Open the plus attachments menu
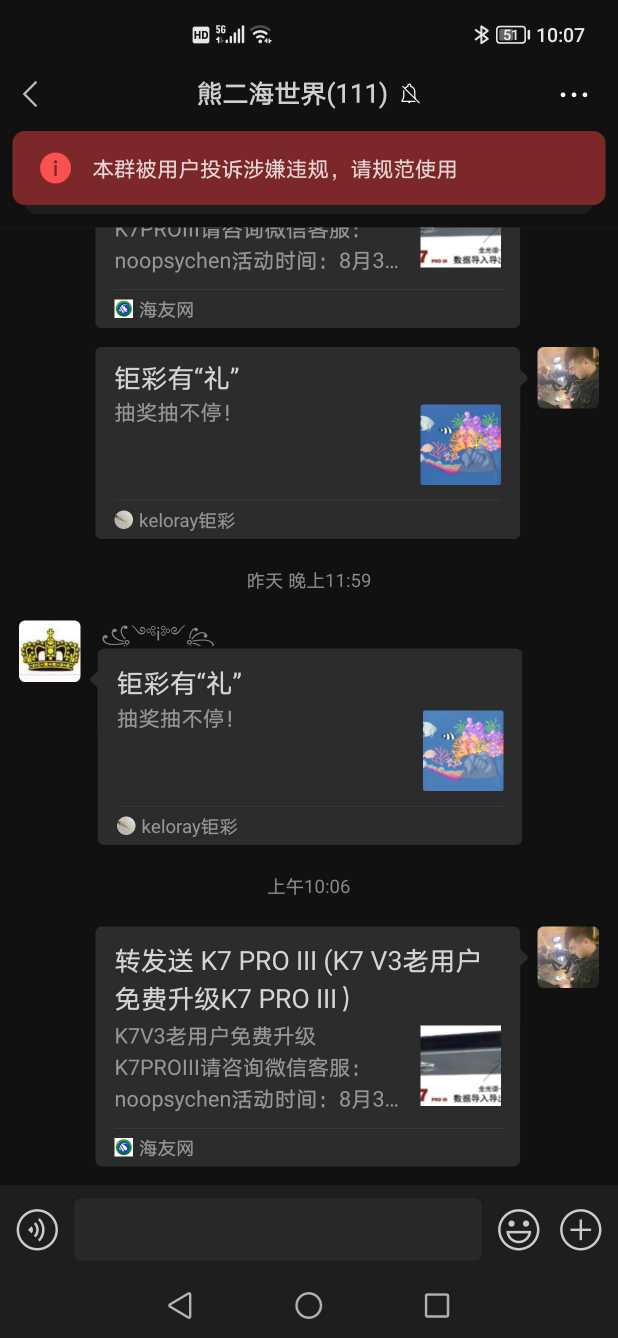 pos(580,1229)
